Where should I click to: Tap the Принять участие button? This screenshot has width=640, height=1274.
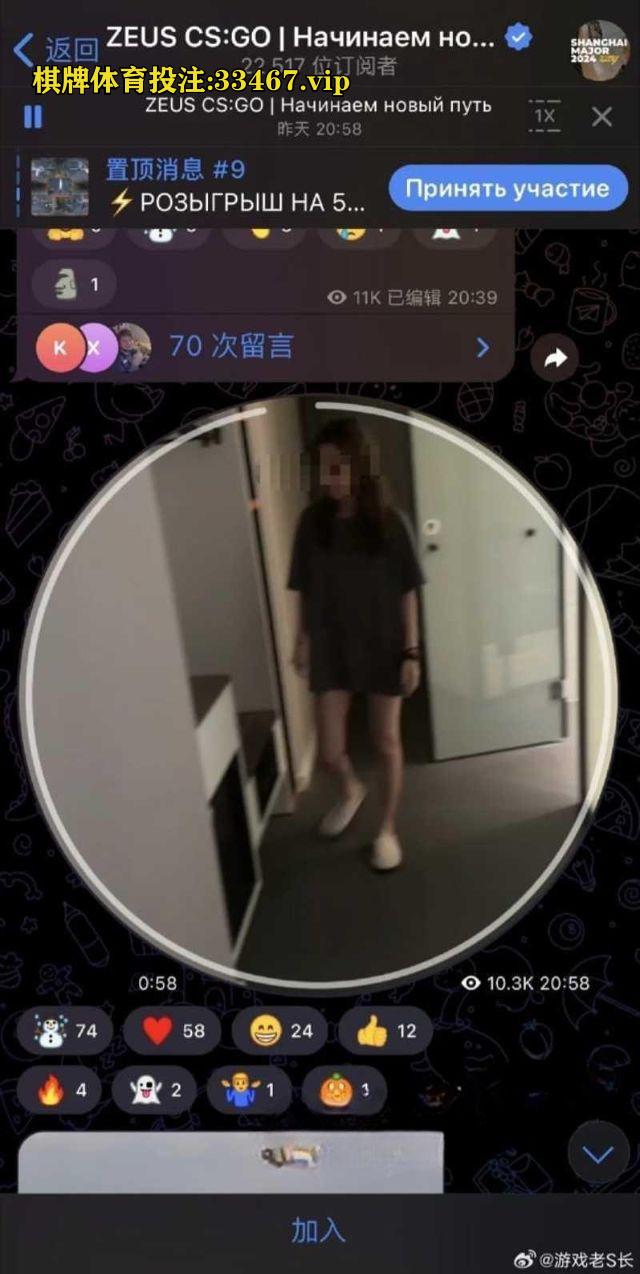click(507, 188)
